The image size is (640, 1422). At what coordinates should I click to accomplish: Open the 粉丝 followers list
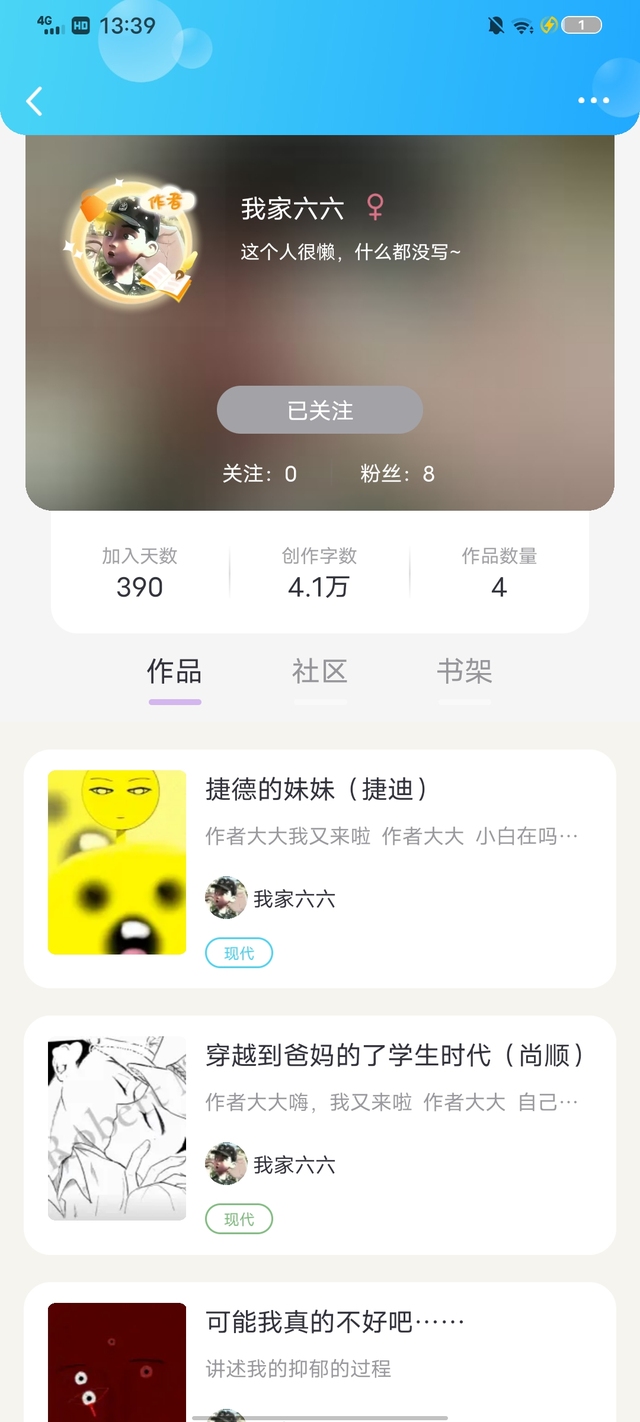397,474
